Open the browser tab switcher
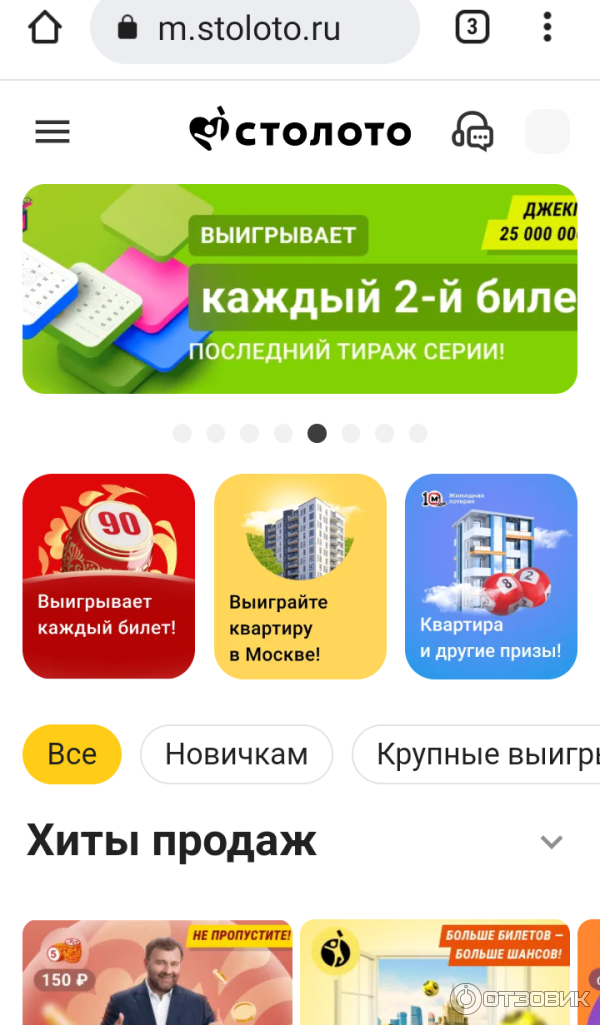Viewport: 600px width, 1025px height. pyautogui.click(x=472, y=27)
